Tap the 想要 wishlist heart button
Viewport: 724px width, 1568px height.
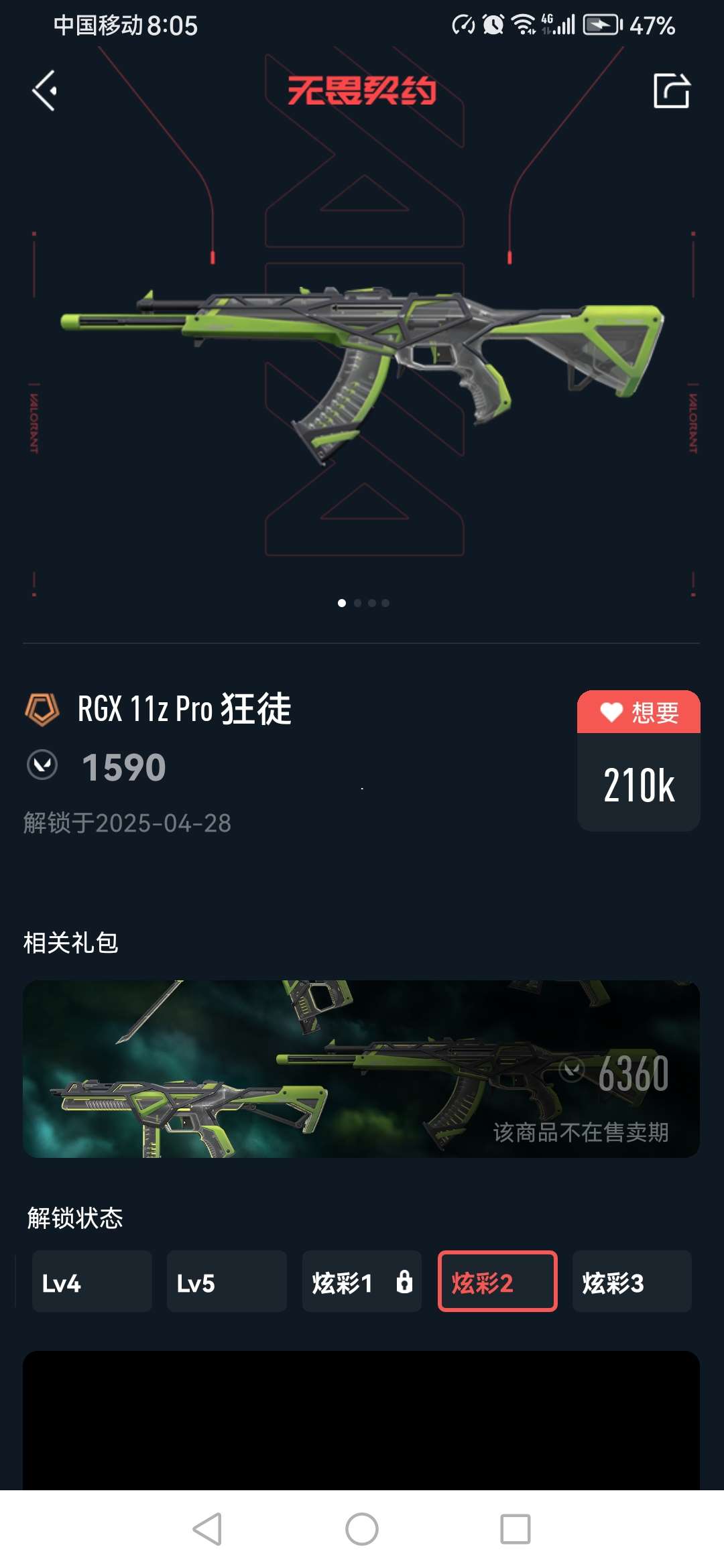(638, 712)
